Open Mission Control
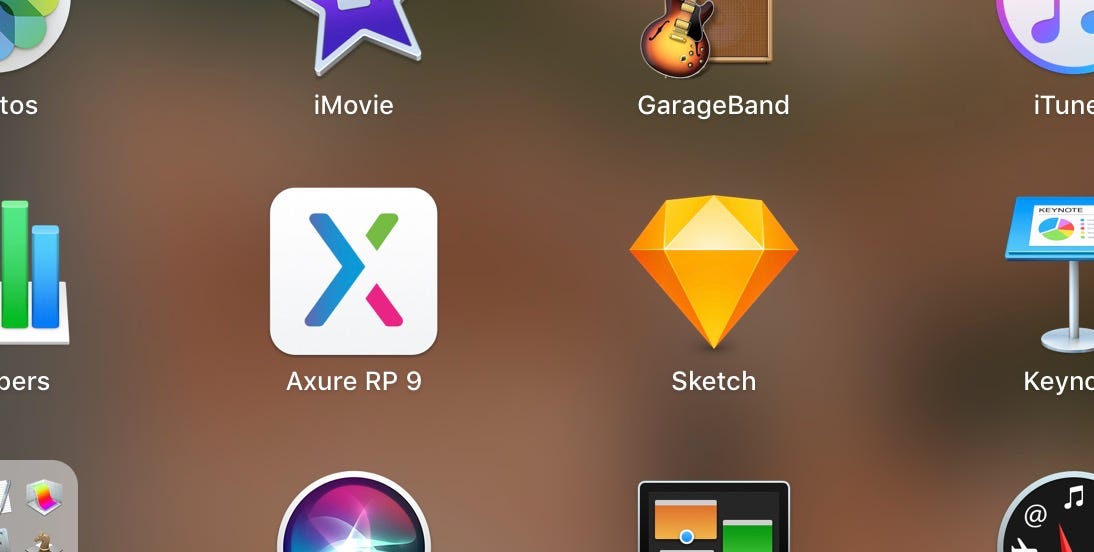This screenshot has height=552, width=1094. (713, 518)
